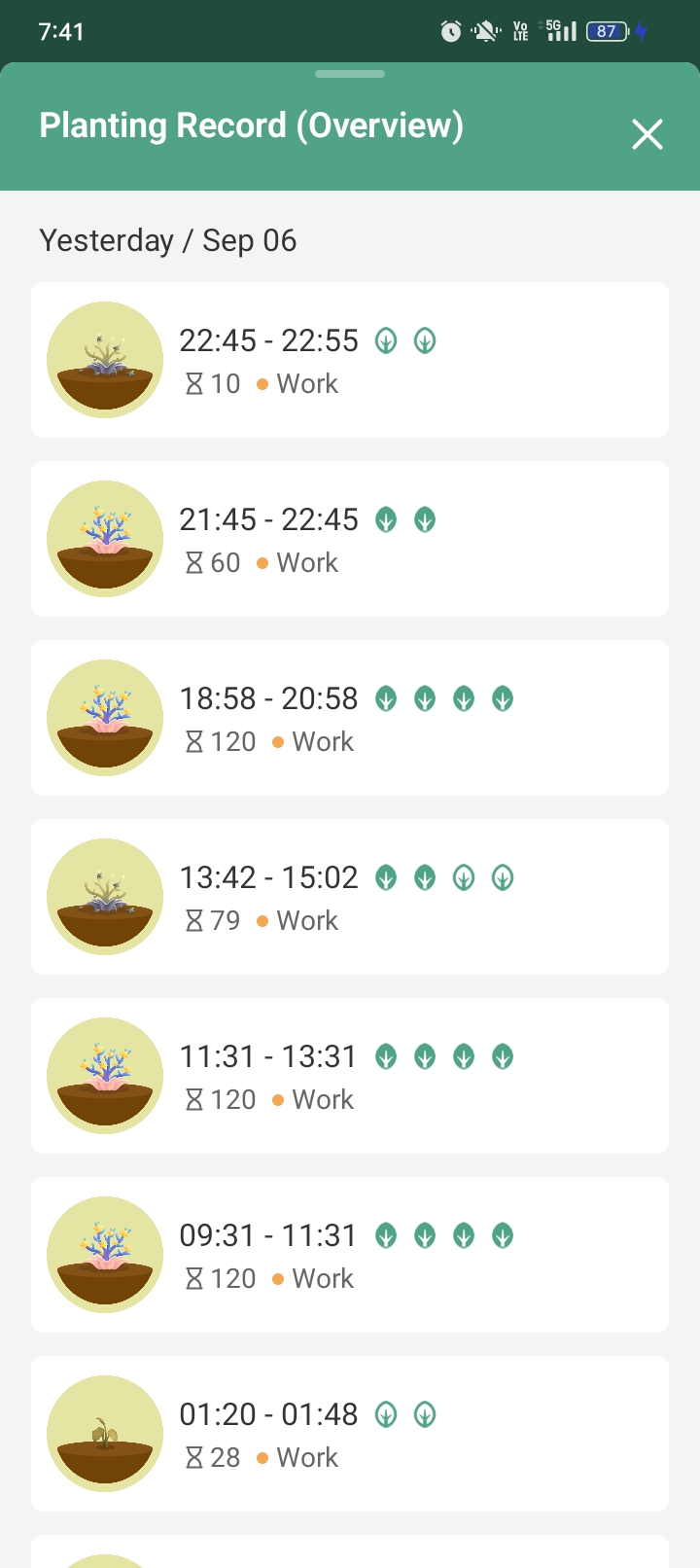Viewport: 700px width, 1568px height.
Task: Open the 01:20 - 01:48 planting record
Action: coord(350,1434)
